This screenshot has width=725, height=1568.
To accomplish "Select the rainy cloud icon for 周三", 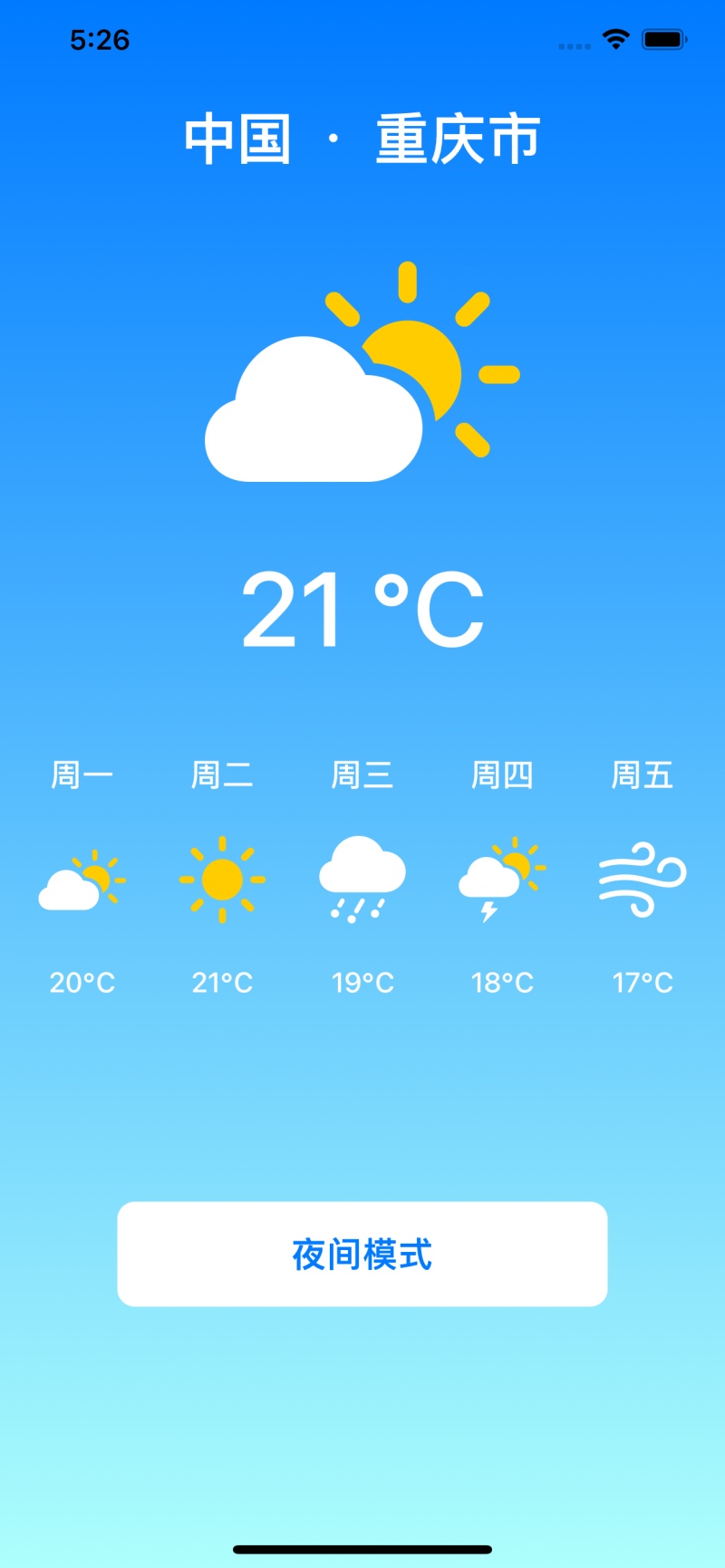I will coord(362,877).
